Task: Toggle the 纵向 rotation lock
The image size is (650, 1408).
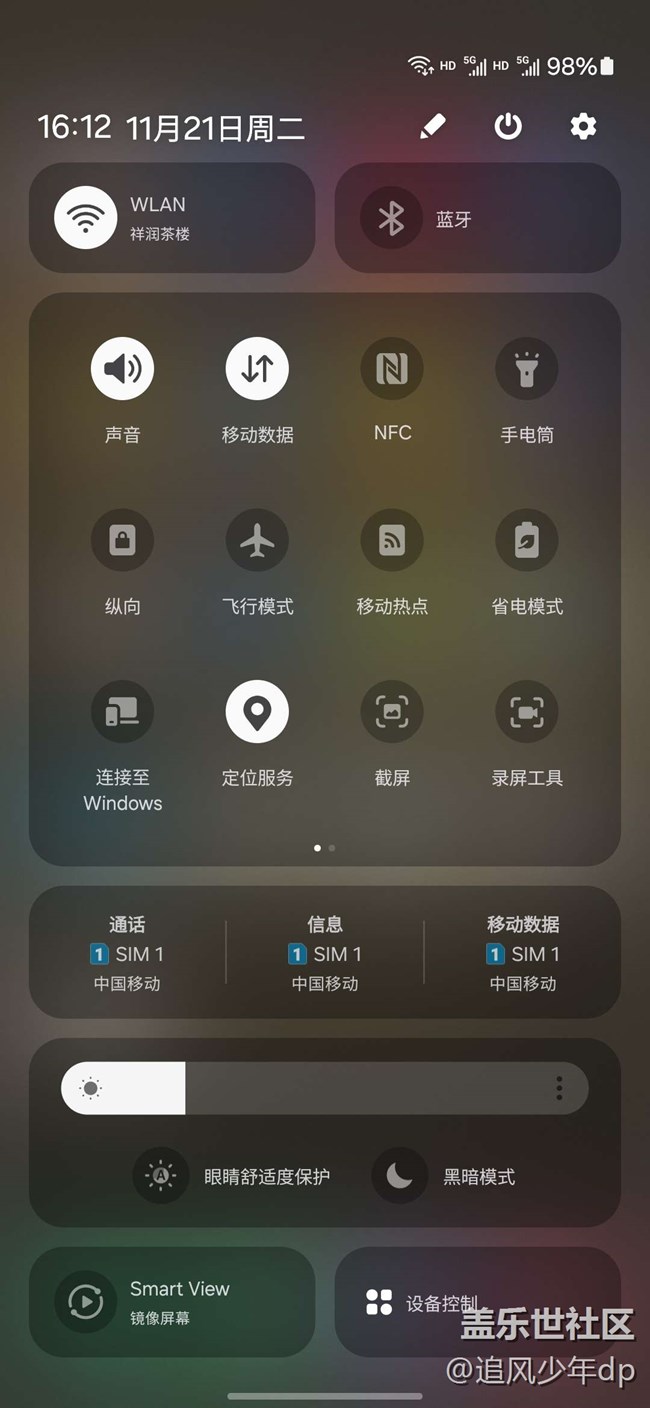Action: 122,541
